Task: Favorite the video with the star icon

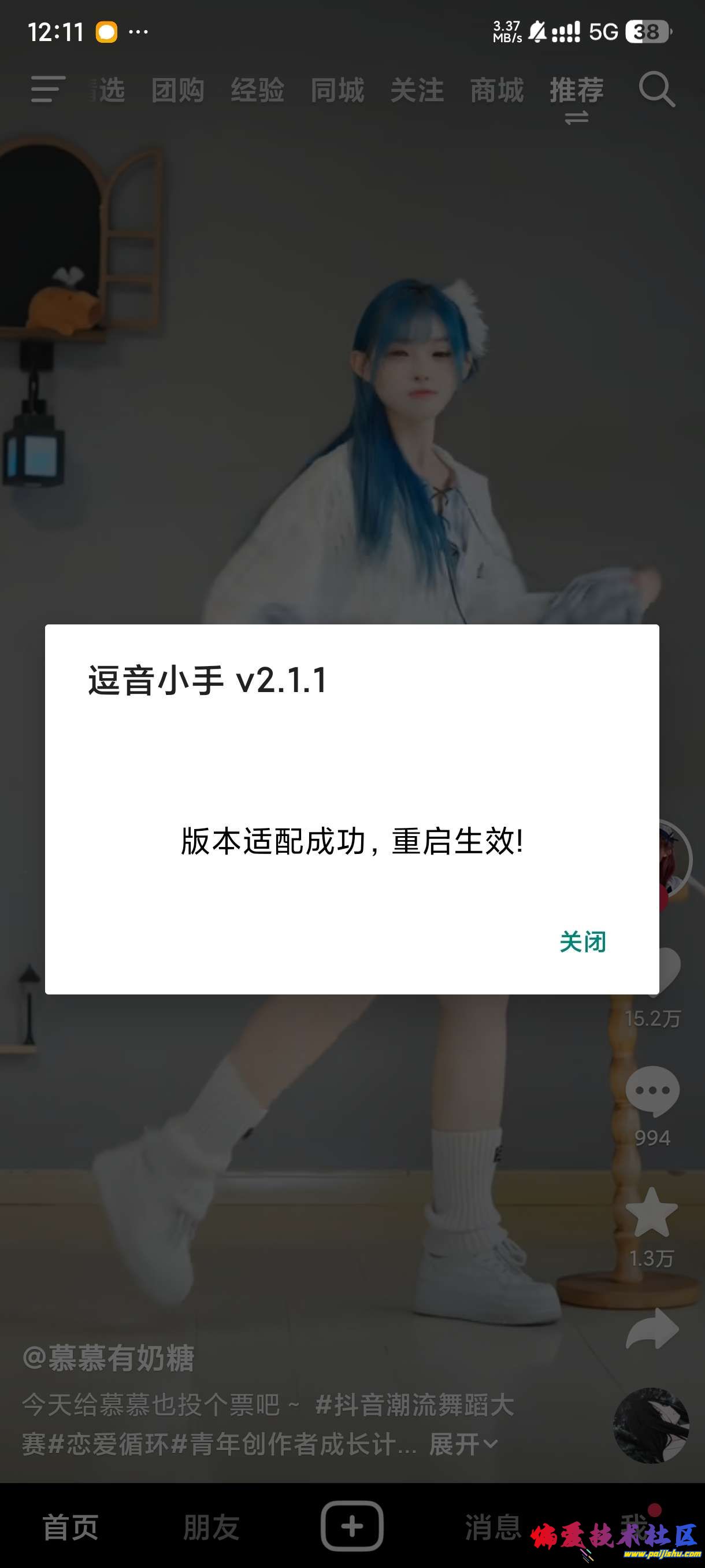Action: click(x=651, y=1212)
